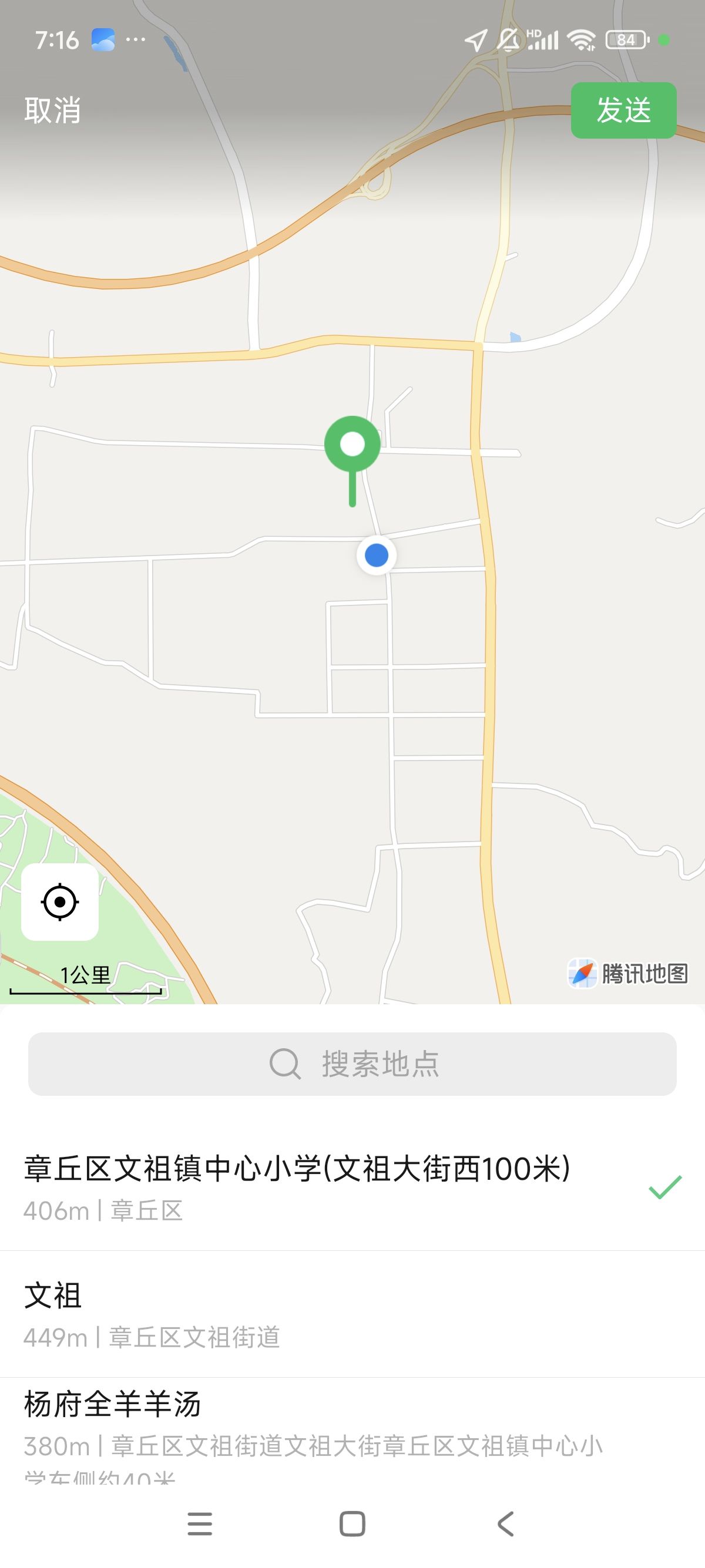Select the 文祖 location row
Viewport: 705px width, 1568px height.
352,1314
